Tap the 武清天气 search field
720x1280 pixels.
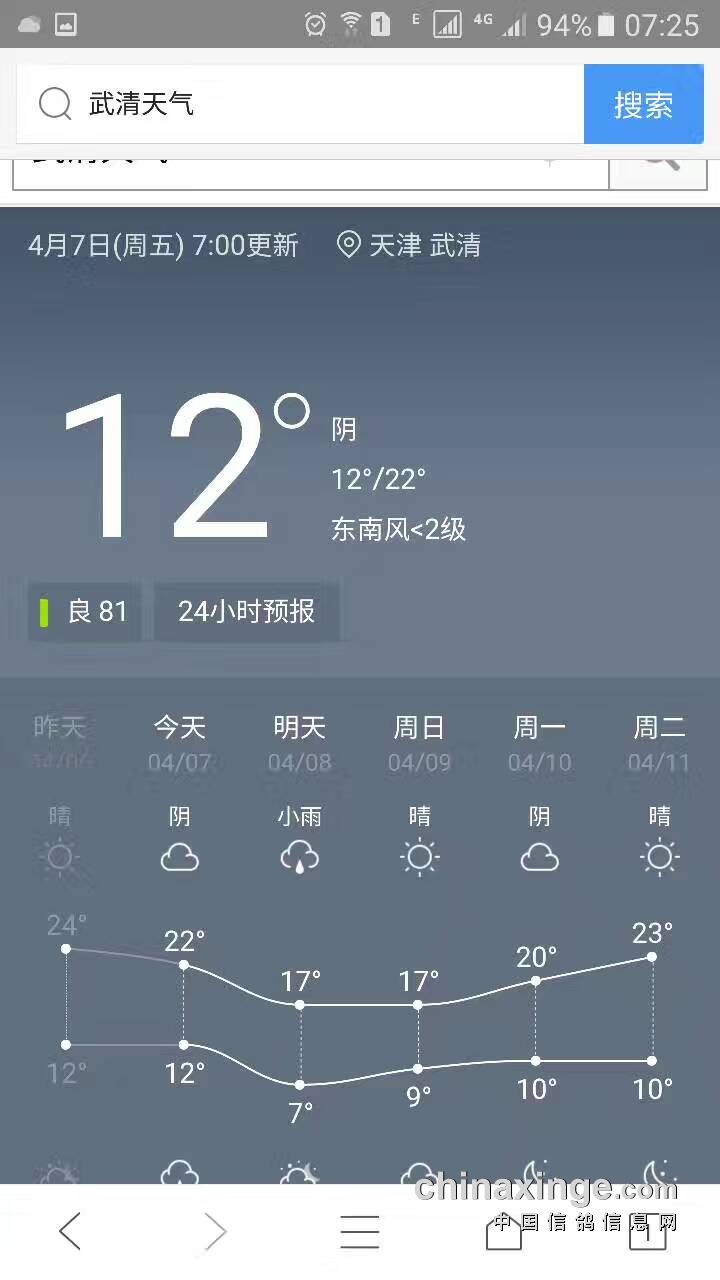(300, 104)
